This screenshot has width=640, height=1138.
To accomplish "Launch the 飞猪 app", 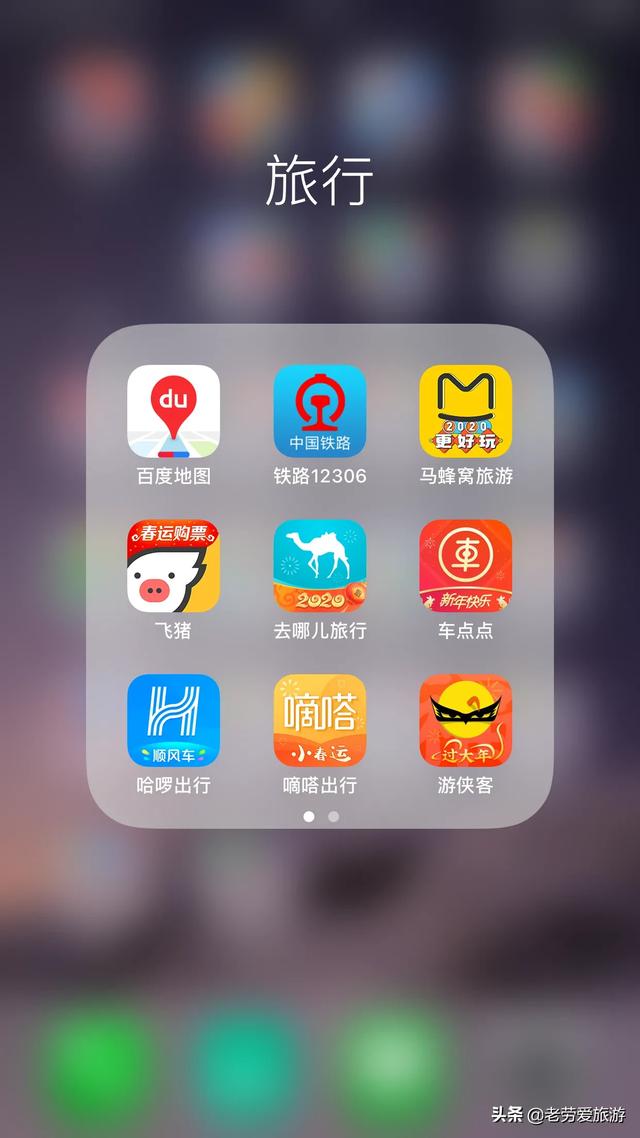I will click(x=173, y=566).
